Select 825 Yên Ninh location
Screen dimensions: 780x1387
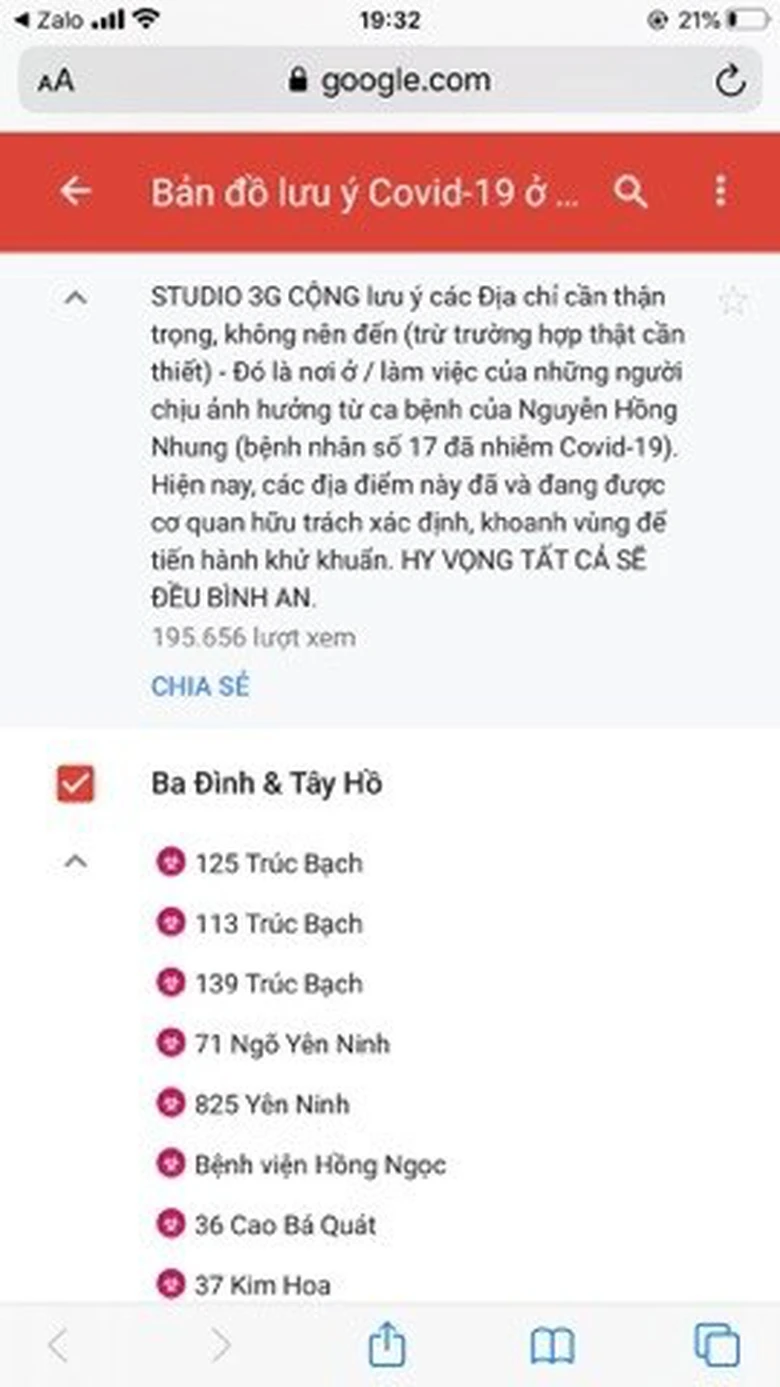272,1104
